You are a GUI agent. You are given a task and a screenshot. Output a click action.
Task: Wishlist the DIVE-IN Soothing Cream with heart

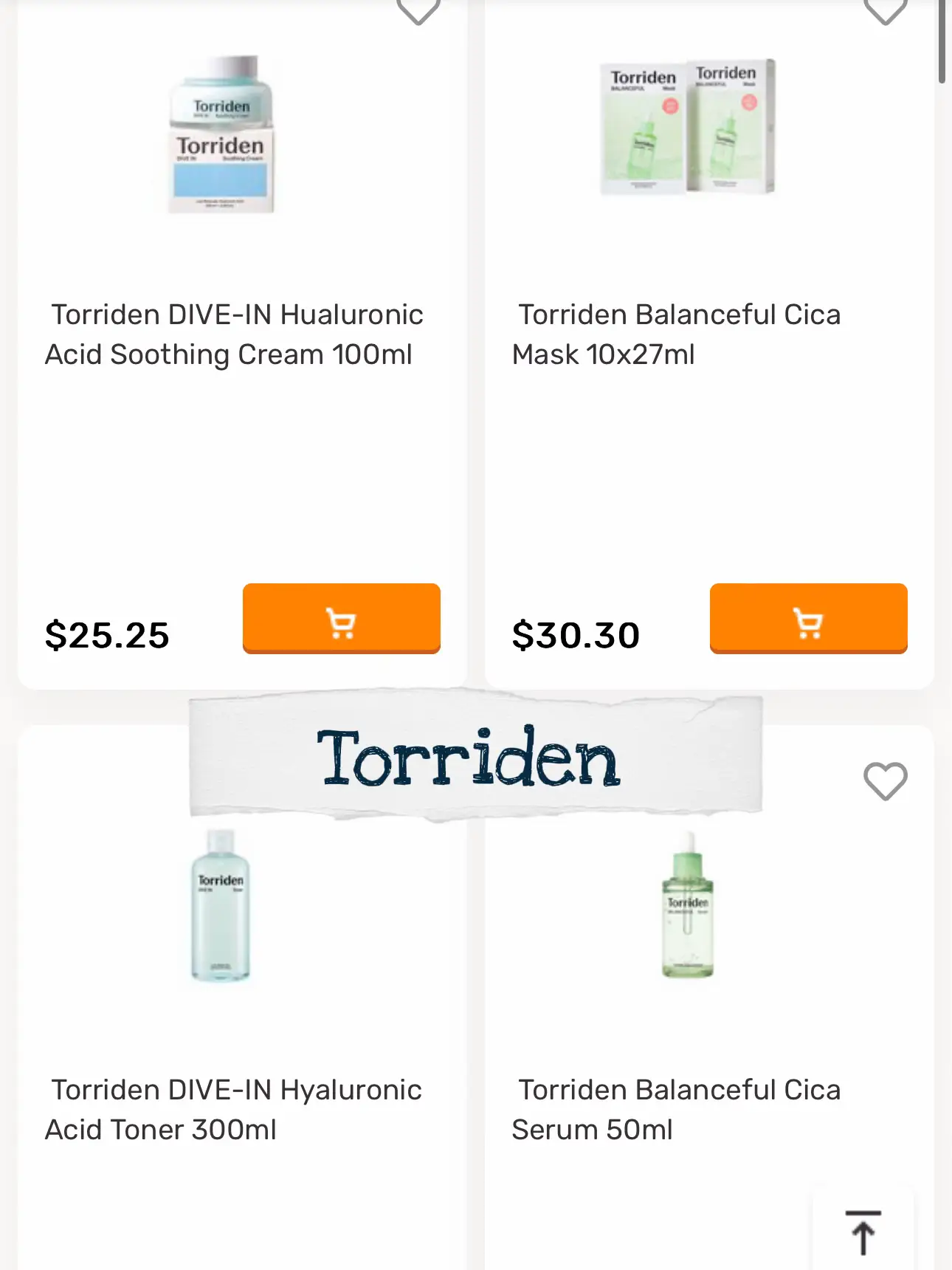[x=418, y=10]
